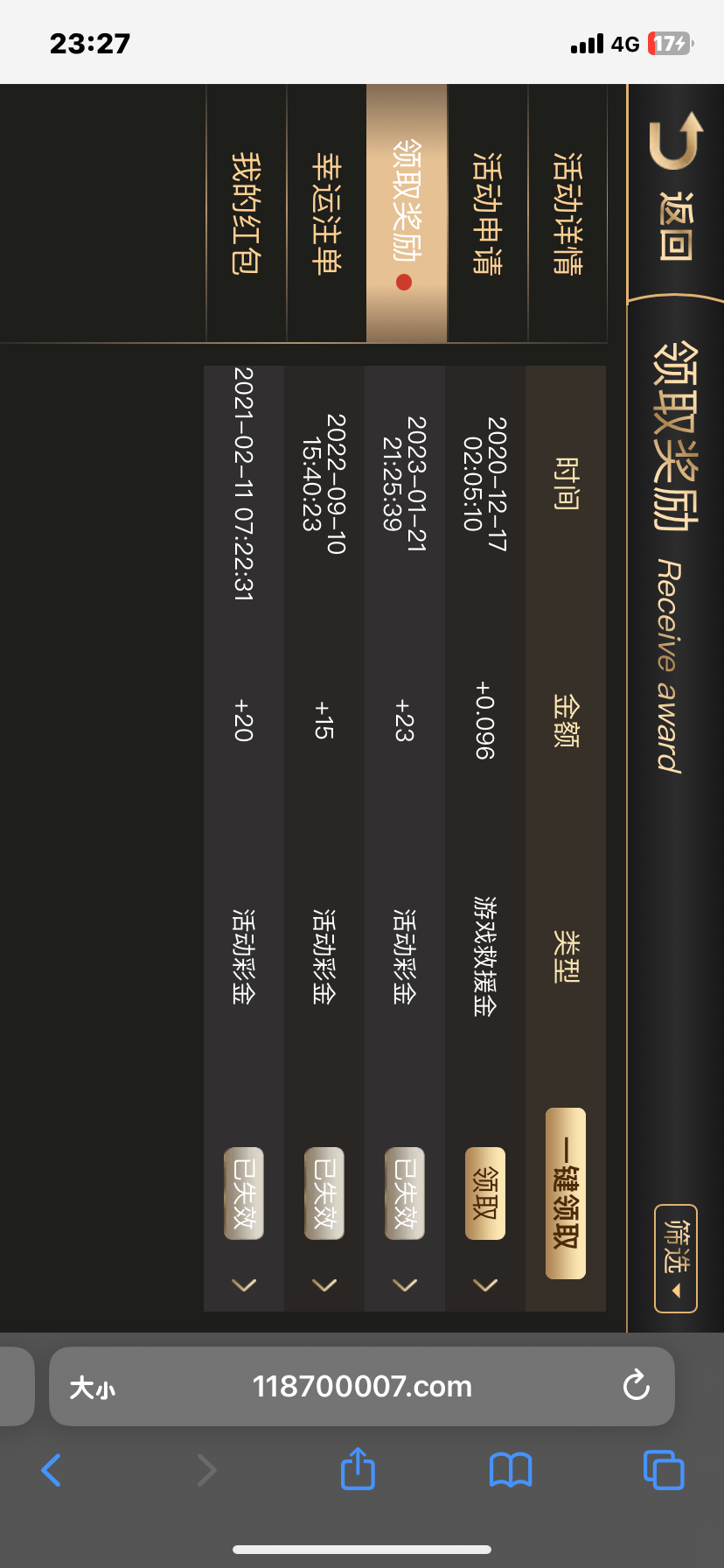Screen dimensions: 724x1568
Task: Tap the 已失效 button on the +23 row
Action: [x=405, y=1193]
